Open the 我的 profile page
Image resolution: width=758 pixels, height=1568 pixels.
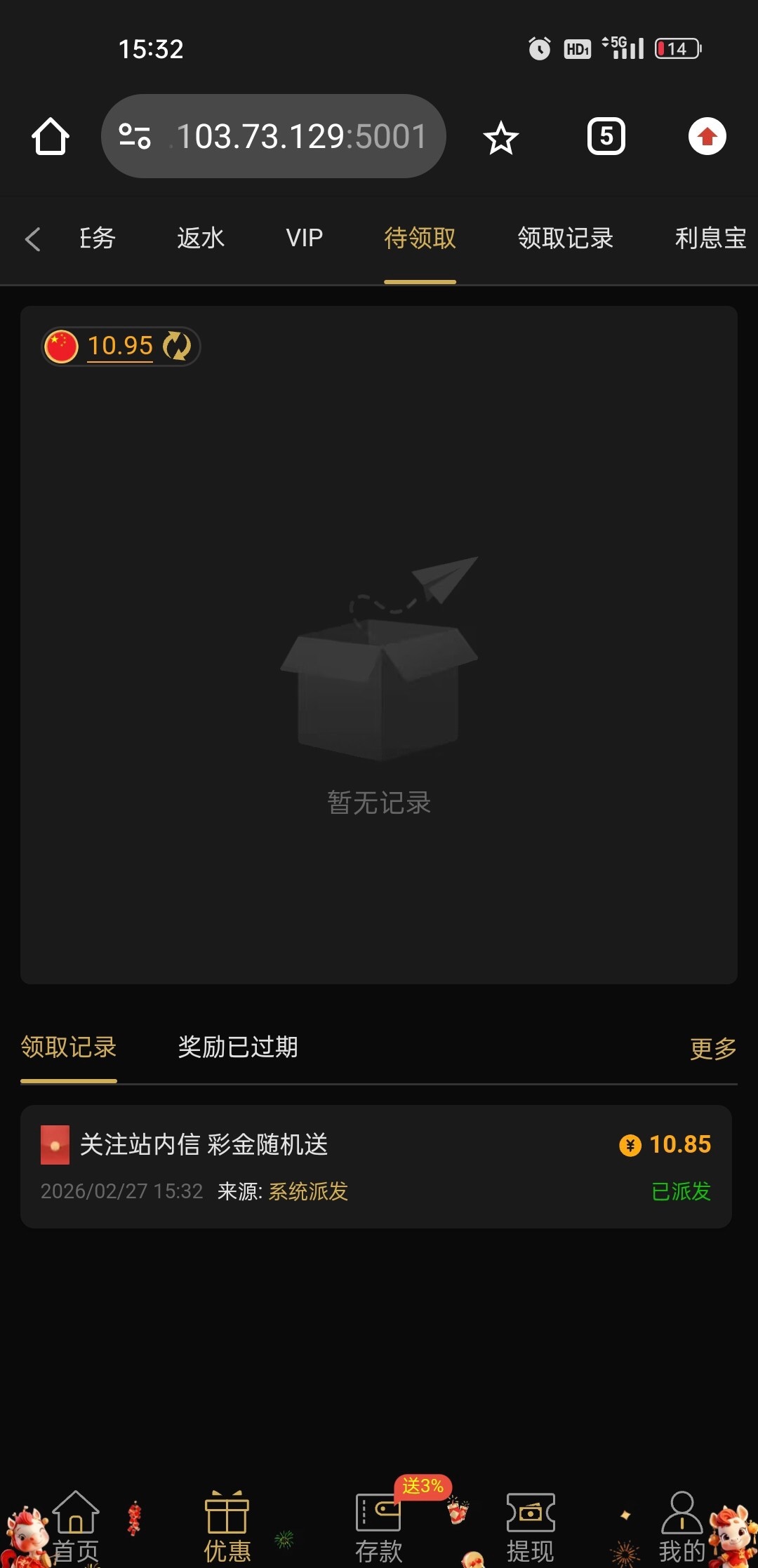(681, 1527)
